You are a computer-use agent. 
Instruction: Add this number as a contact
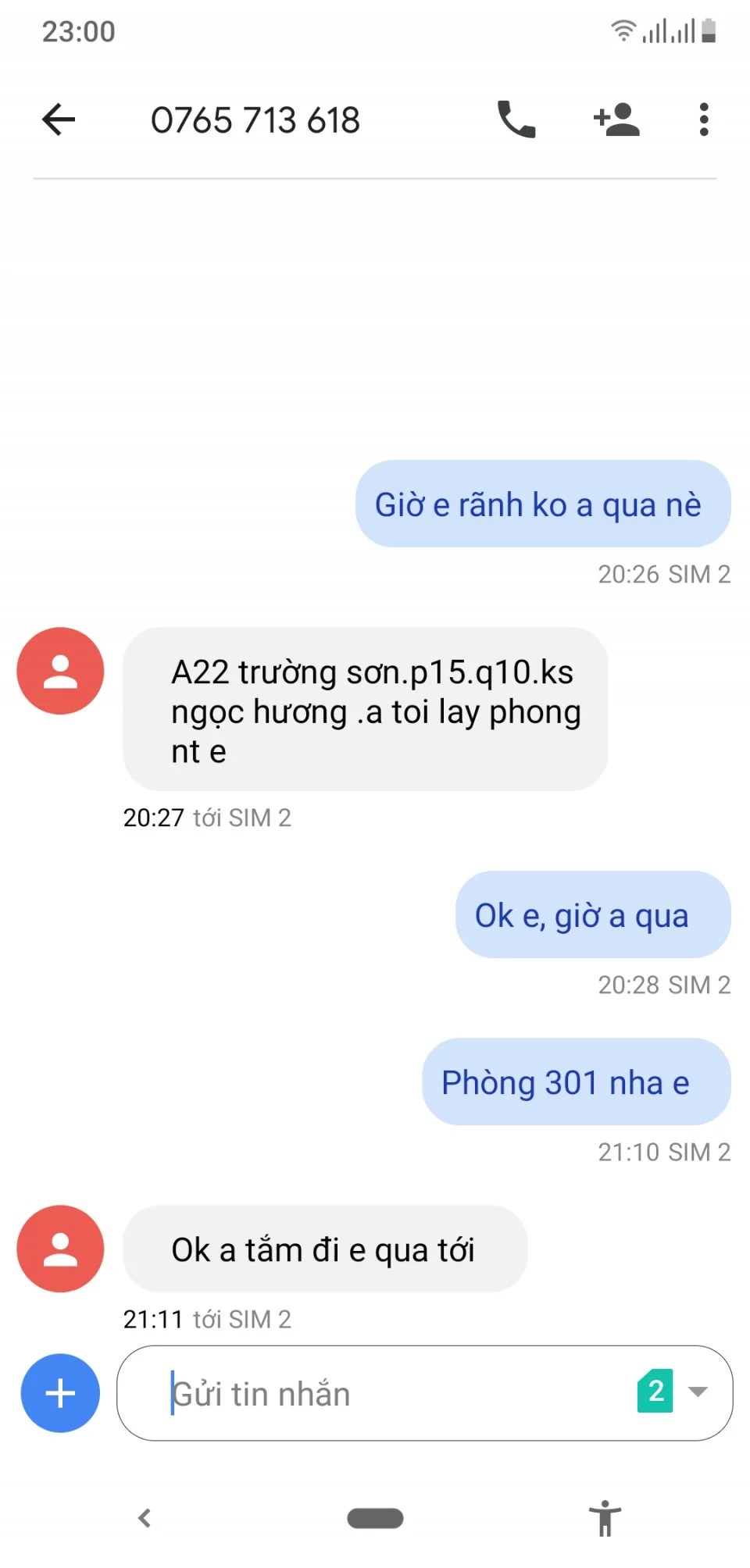pos(616,120)
